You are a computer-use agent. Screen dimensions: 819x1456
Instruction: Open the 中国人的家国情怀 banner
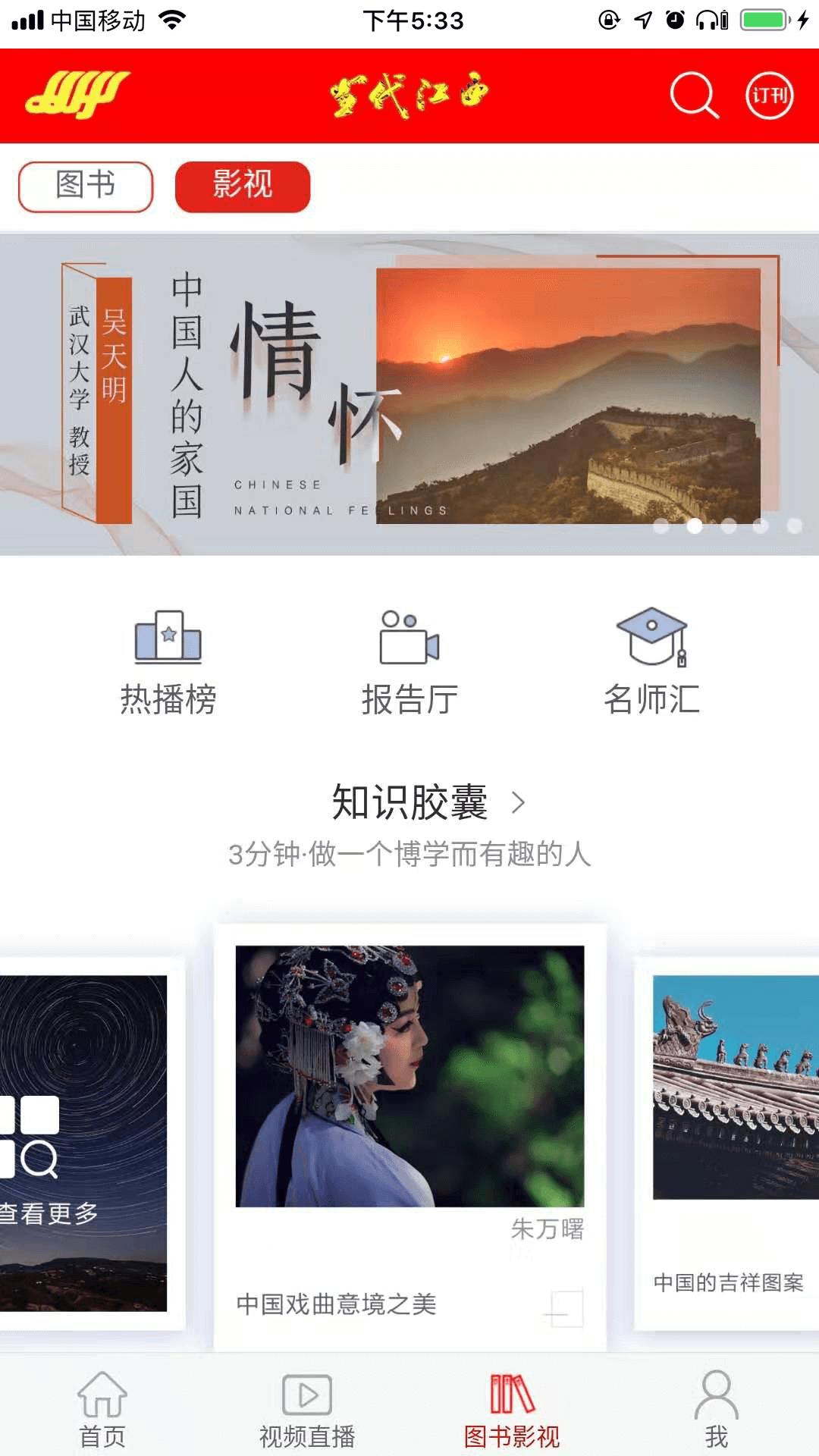coord(409,394)
